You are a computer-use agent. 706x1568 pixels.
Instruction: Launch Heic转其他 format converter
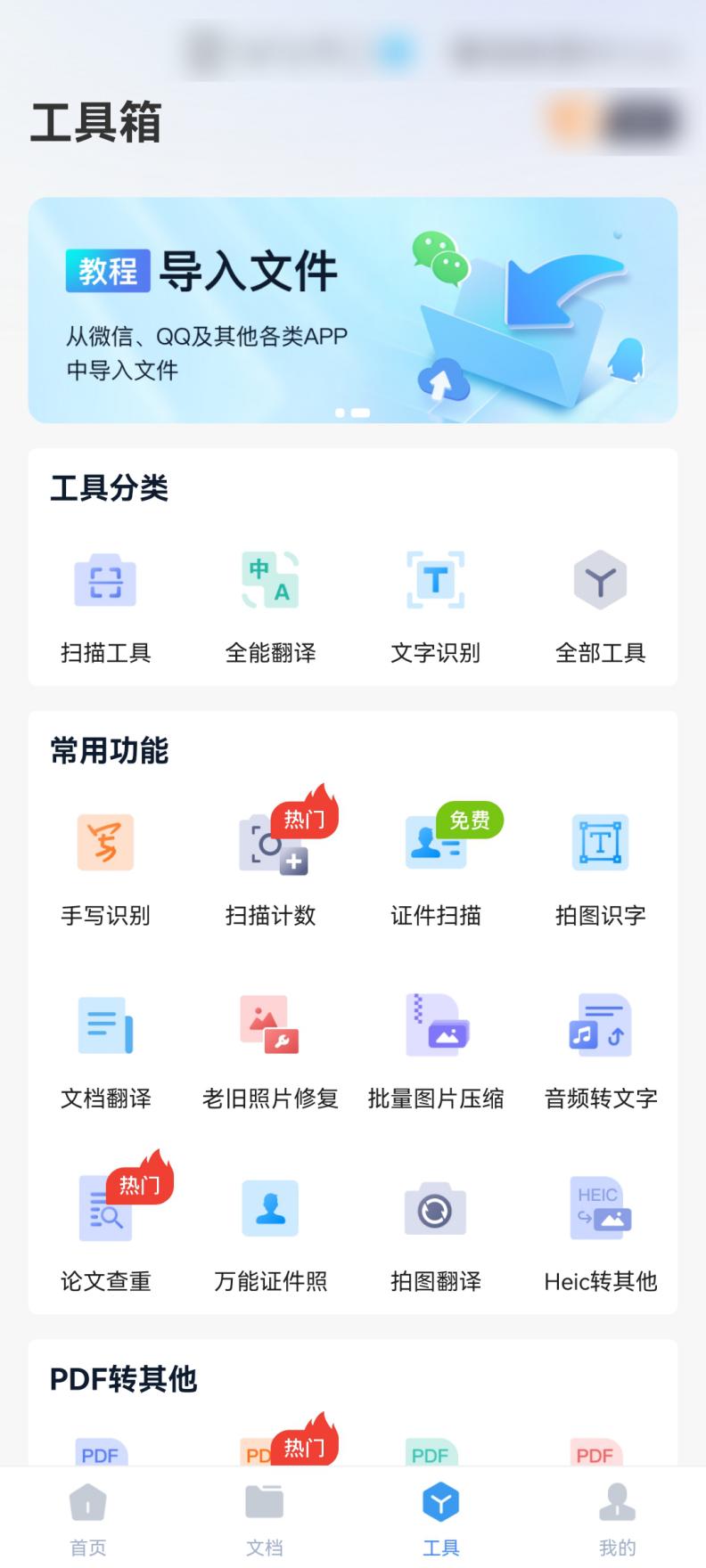tap(601, 1232)
